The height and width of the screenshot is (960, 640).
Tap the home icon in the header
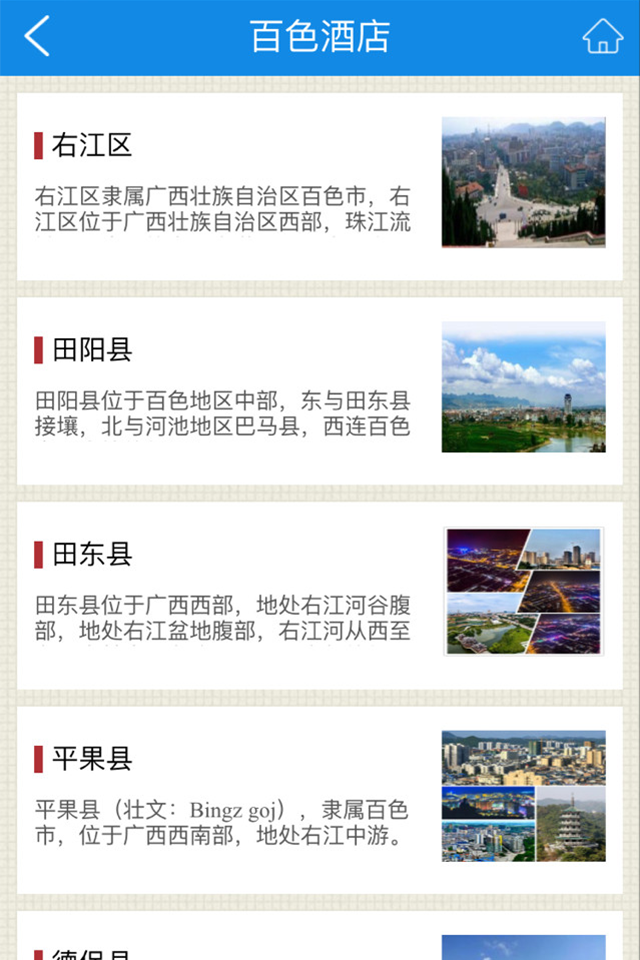(x=602, y=37)
